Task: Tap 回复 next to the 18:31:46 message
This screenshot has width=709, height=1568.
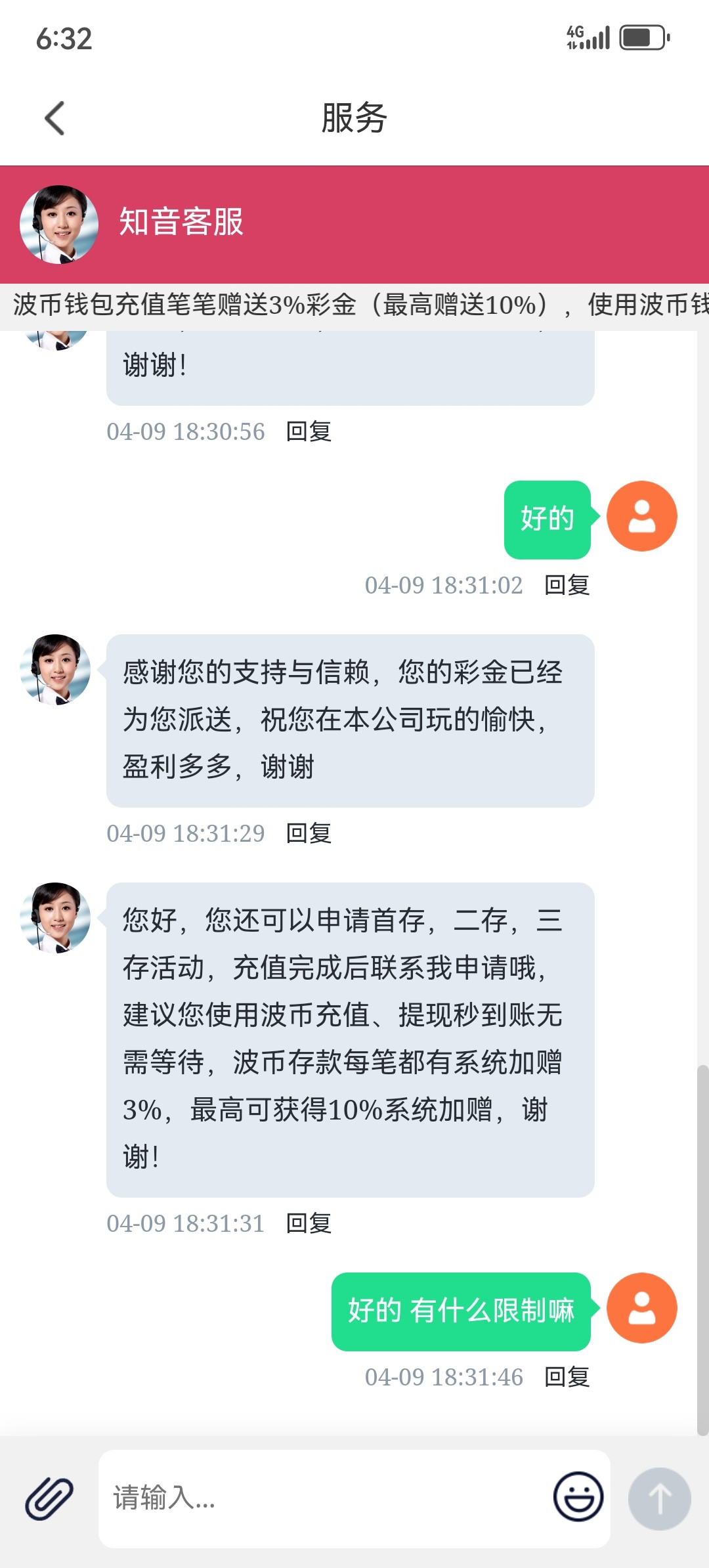Action: click(x=567, y=1377)
